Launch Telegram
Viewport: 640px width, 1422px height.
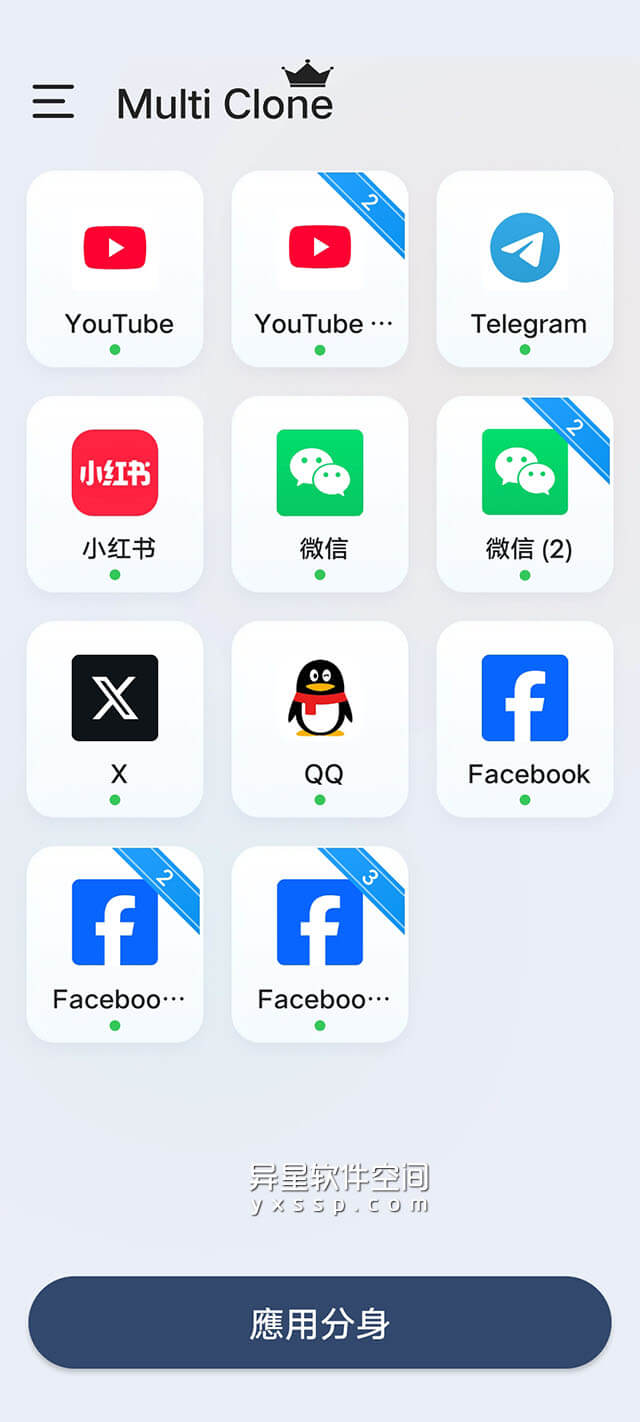coord(525,268)
